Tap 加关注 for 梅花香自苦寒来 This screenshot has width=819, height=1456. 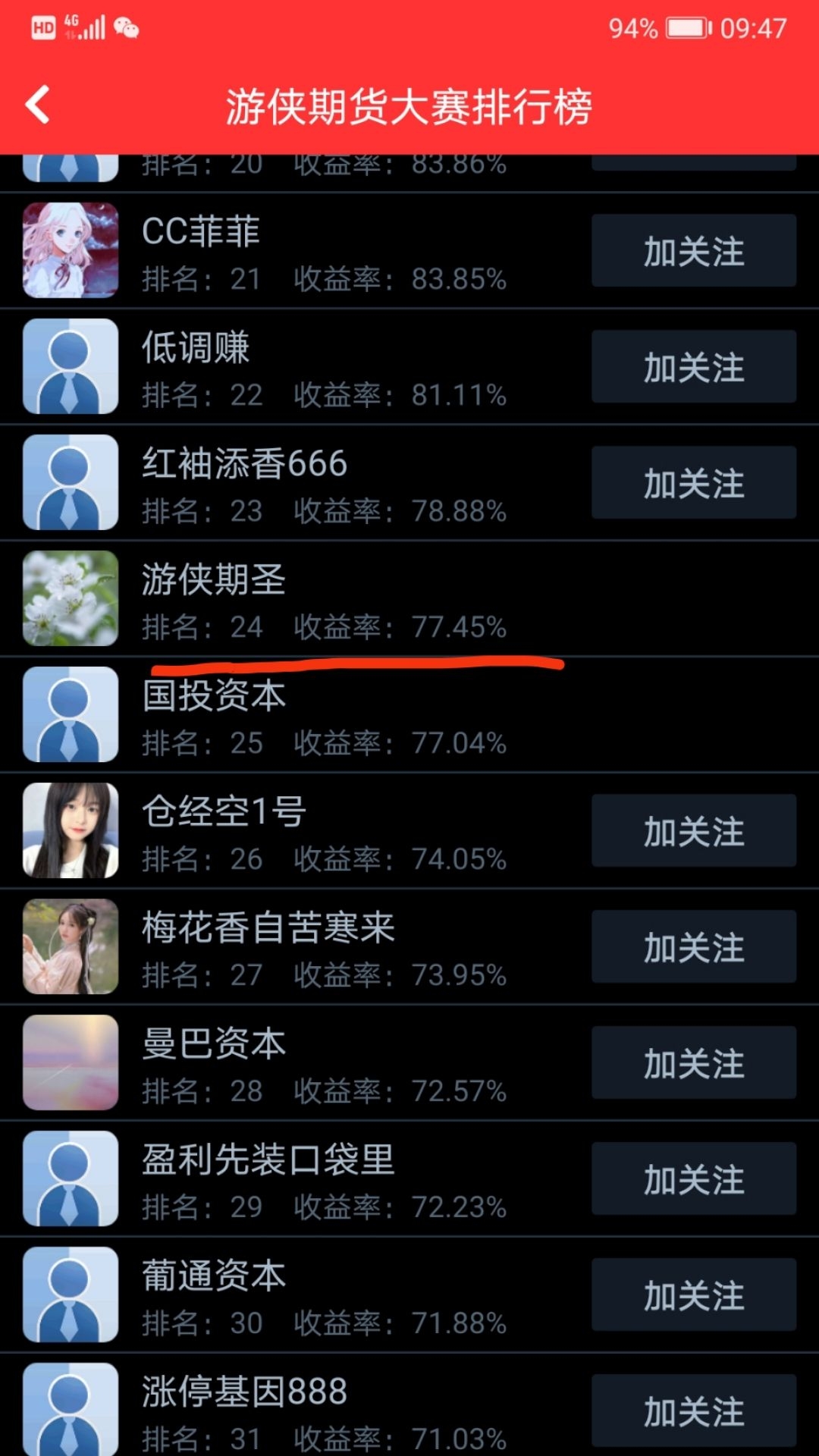pyautogui.click(x=694, y=947)
